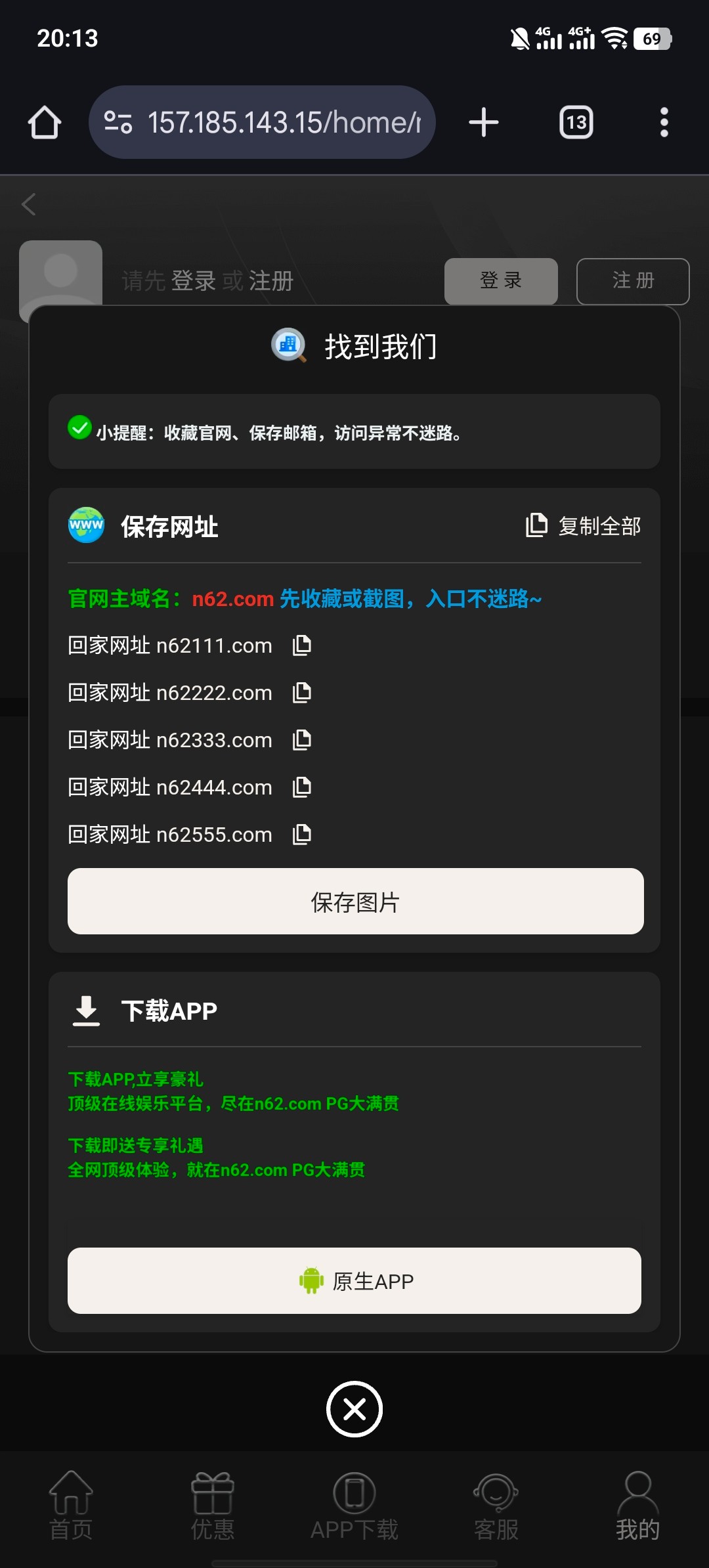Go to the browser home page

45,122
